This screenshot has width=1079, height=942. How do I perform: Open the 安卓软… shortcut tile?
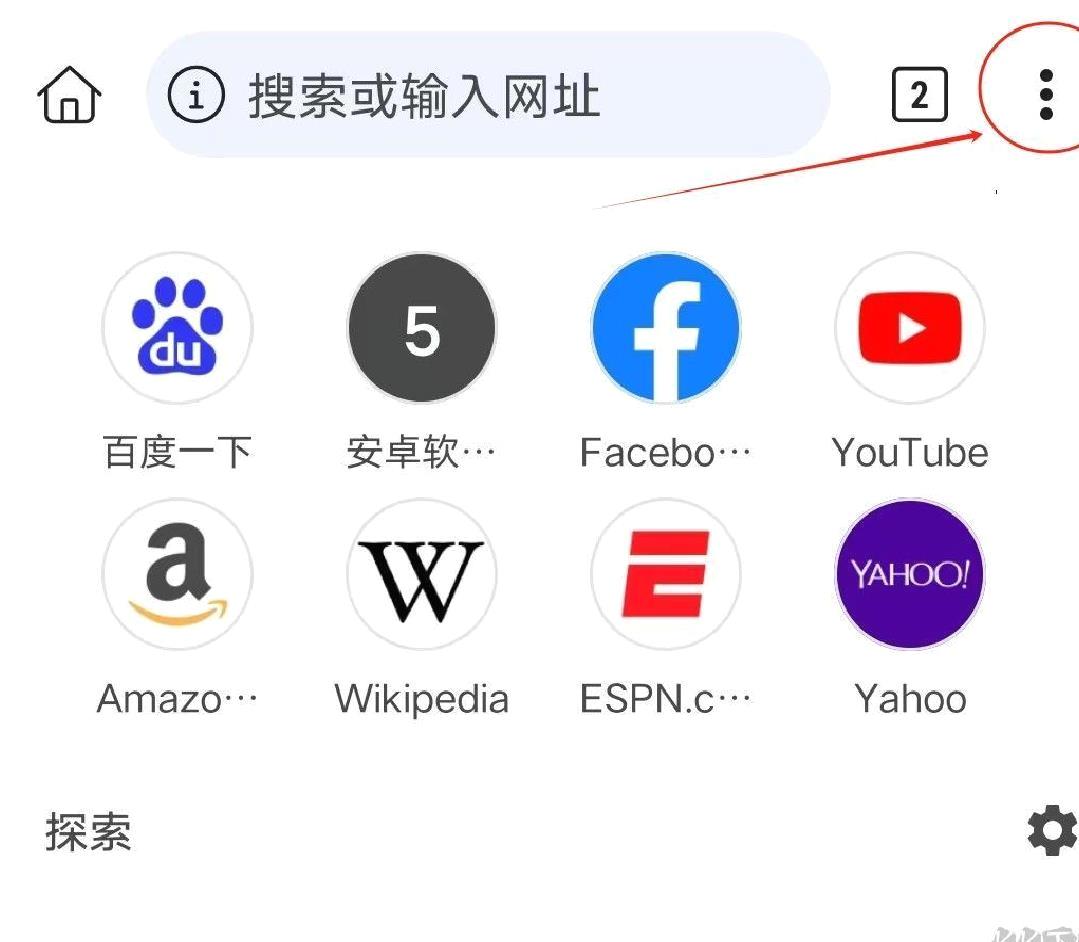421,327
